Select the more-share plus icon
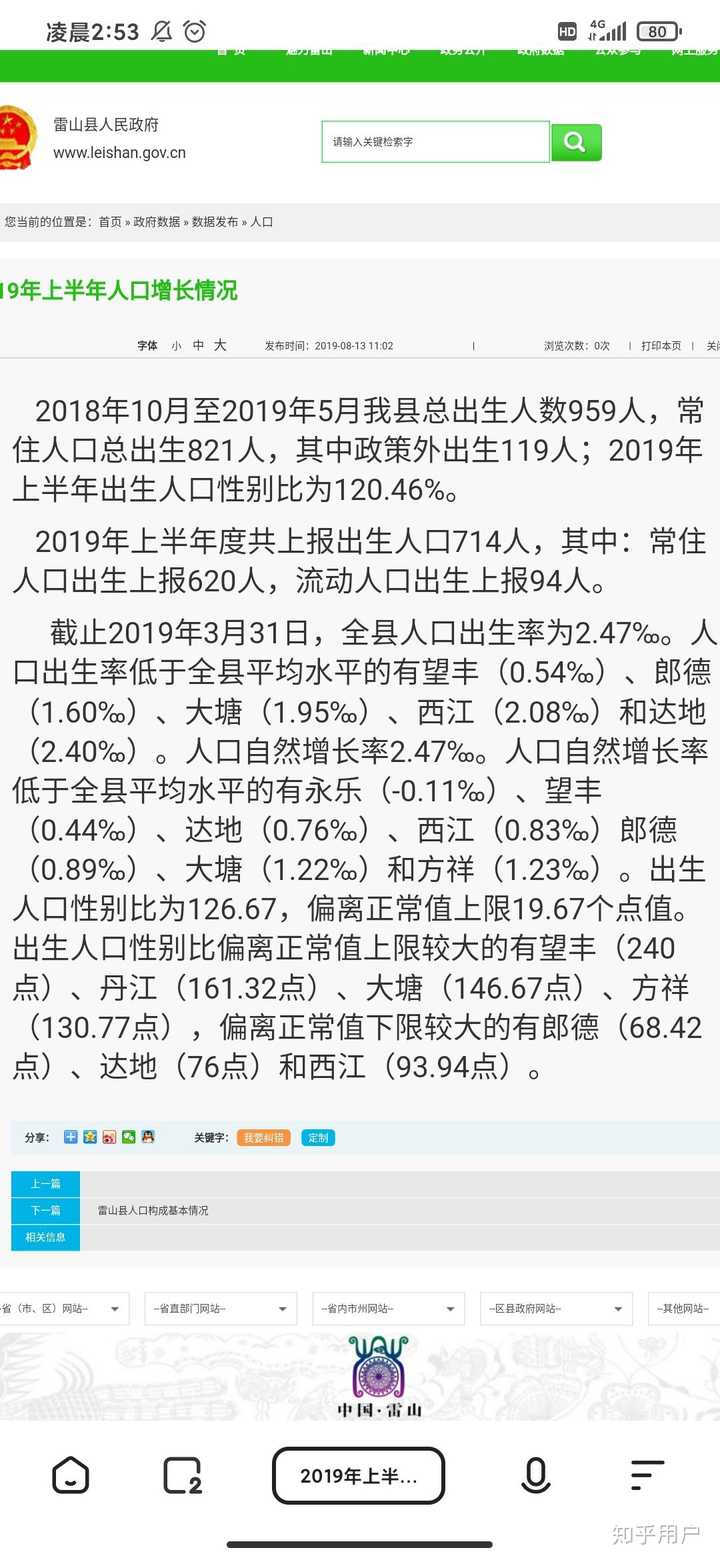Image resolution: width=720 pixels, height=1560 pixels. [69, 1137]
